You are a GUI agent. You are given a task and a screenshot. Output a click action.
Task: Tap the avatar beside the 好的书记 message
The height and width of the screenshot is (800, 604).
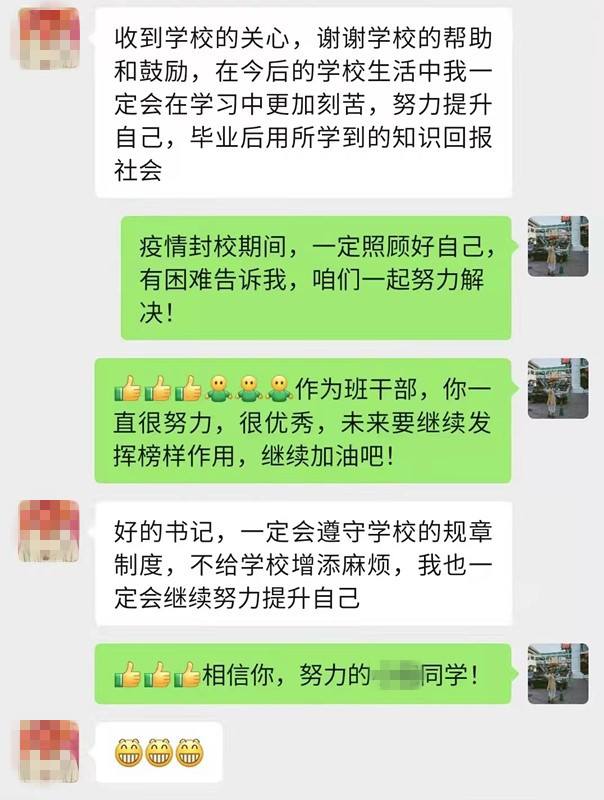[49, 532]
